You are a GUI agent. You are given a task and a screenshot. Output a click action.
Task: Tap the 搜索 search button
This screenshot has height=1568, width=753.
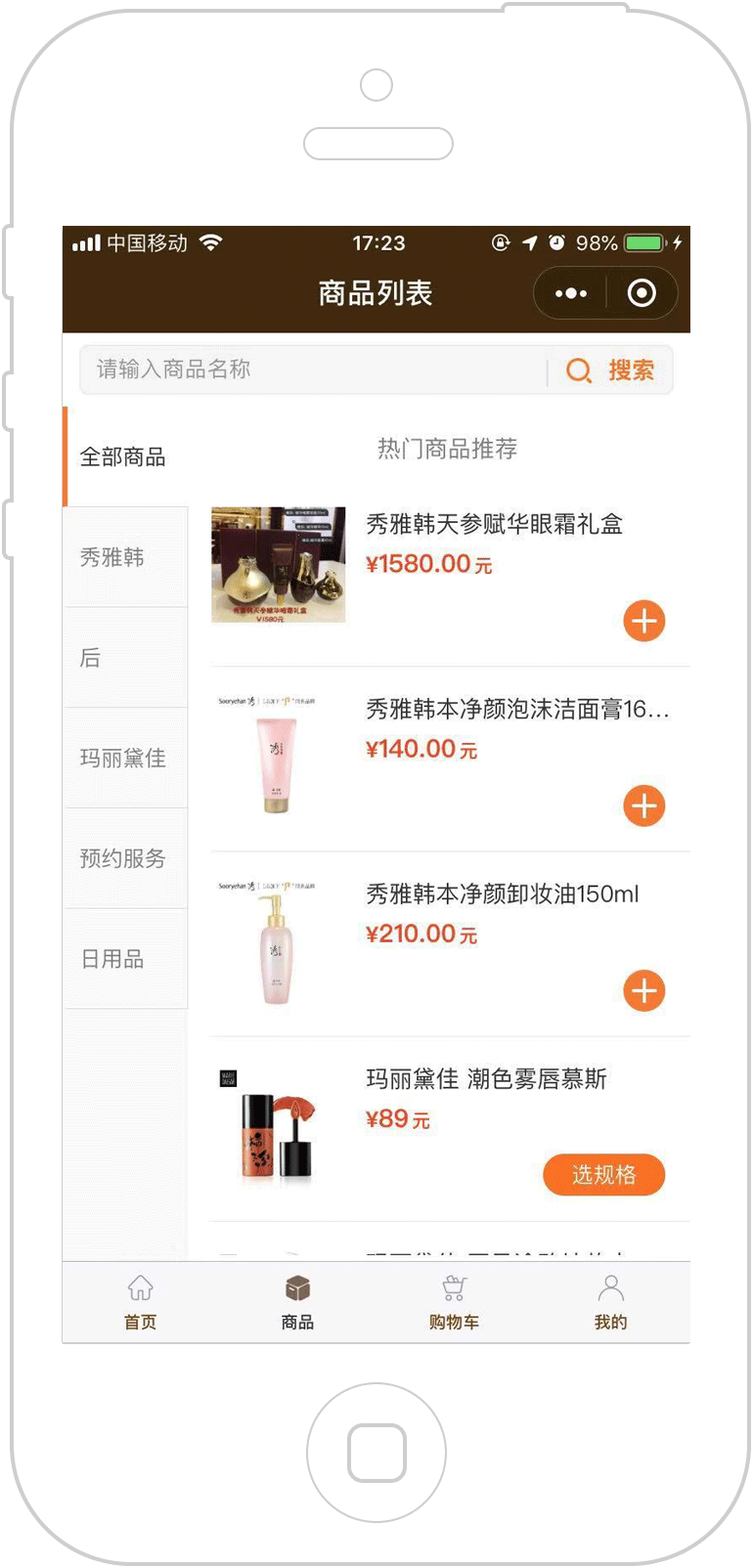pos(611,370)
